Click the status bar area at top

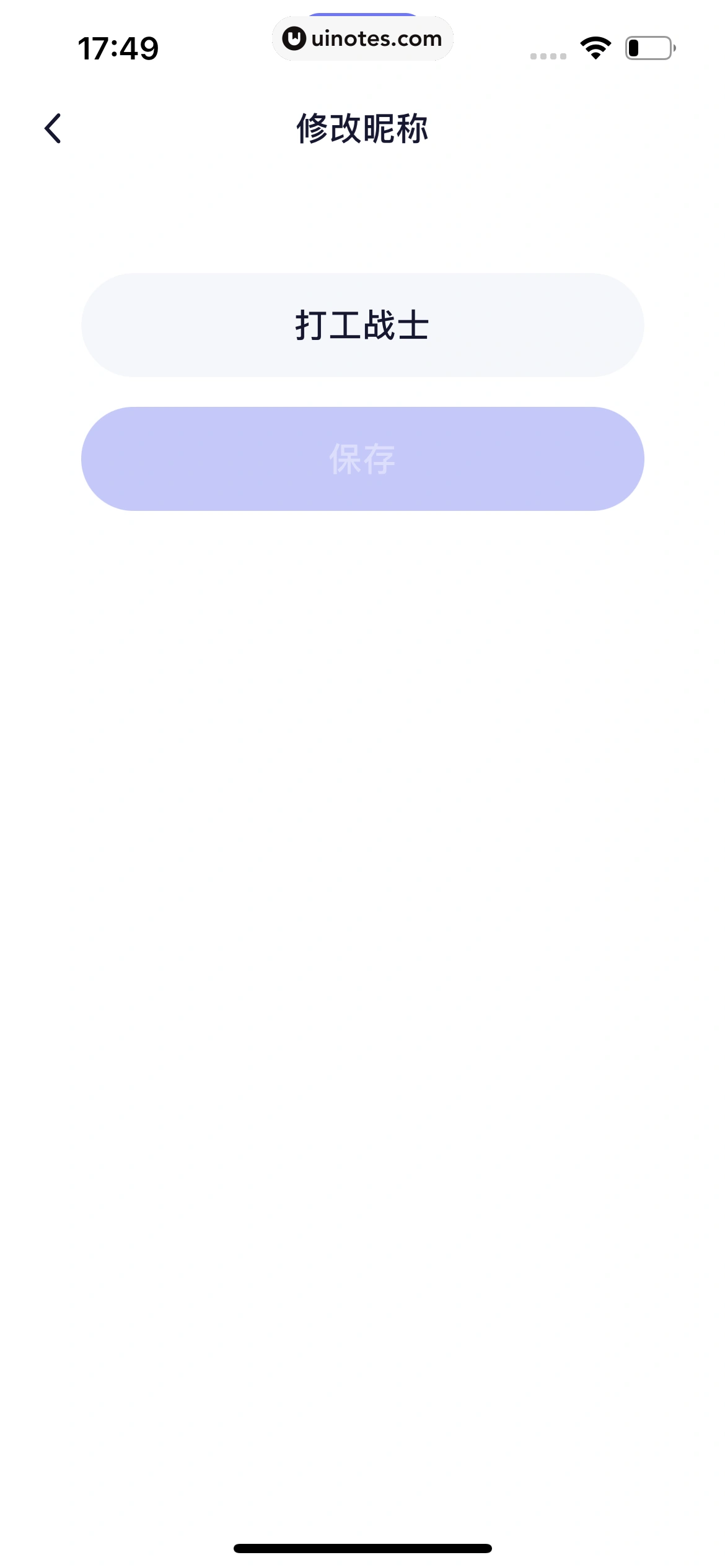coord(362,46)
